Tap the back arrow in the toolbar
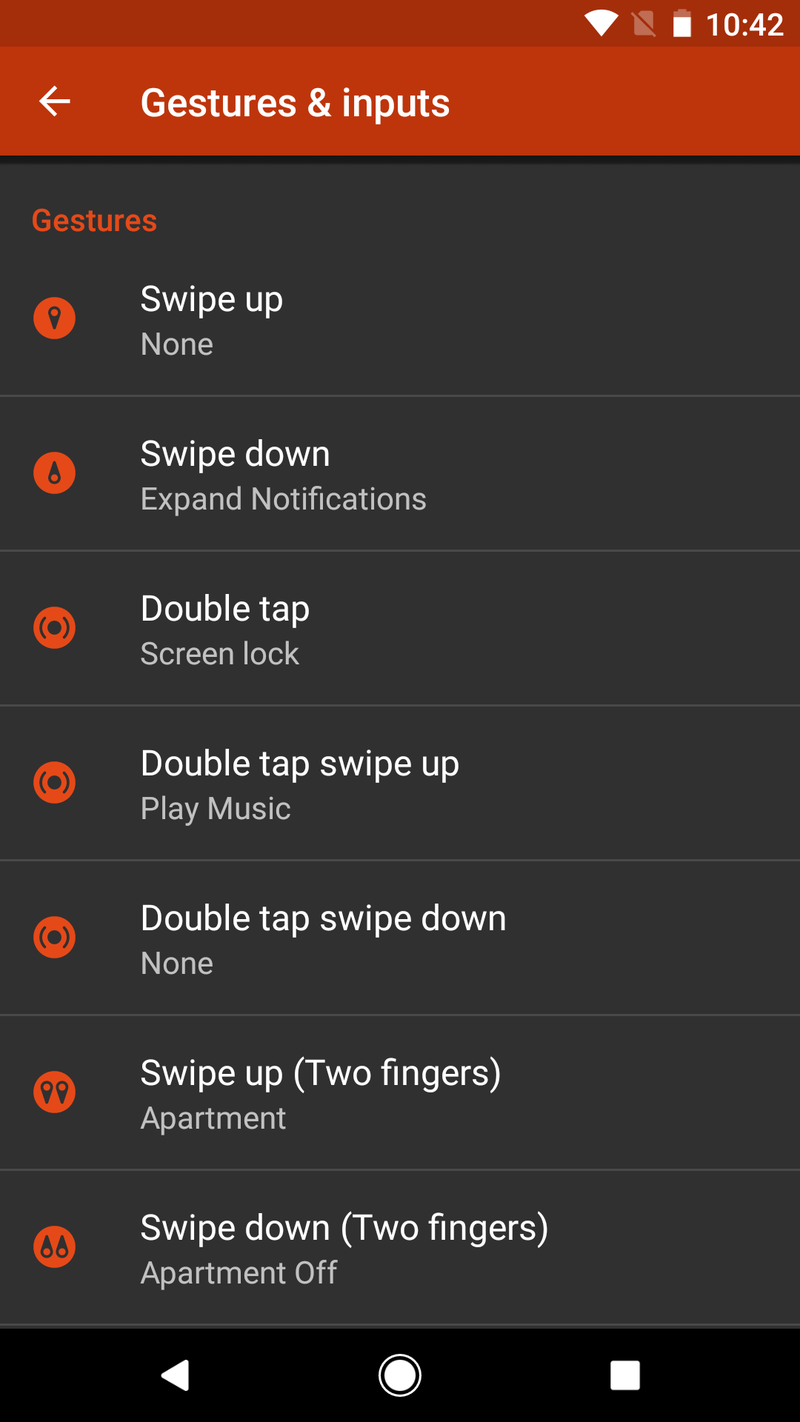This screenshot has height=1422, width=800. coord(54,101)
